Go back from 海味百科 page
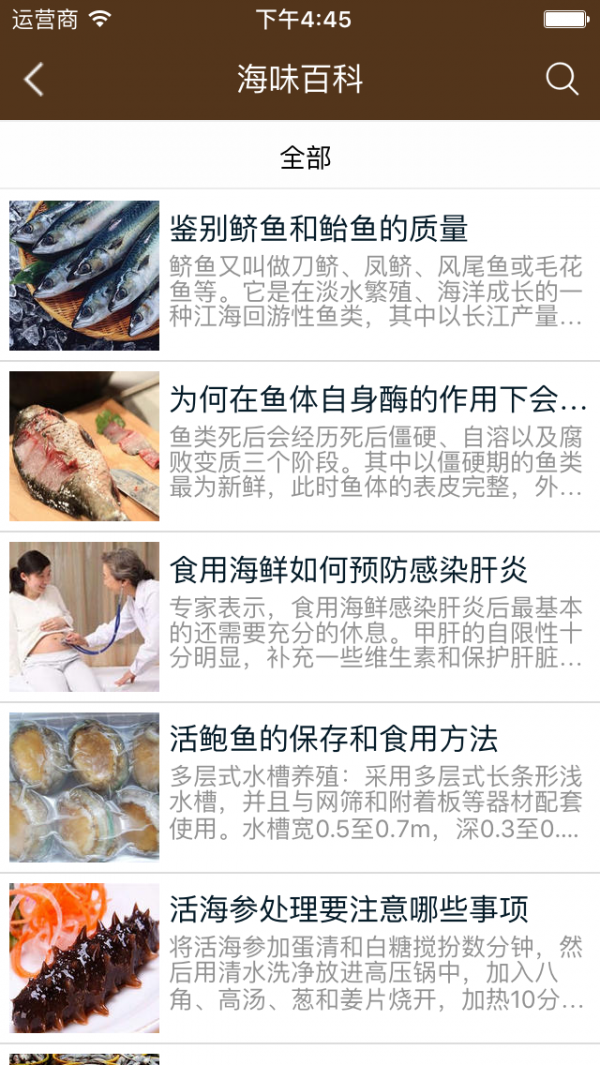 [x=34, y=80]
